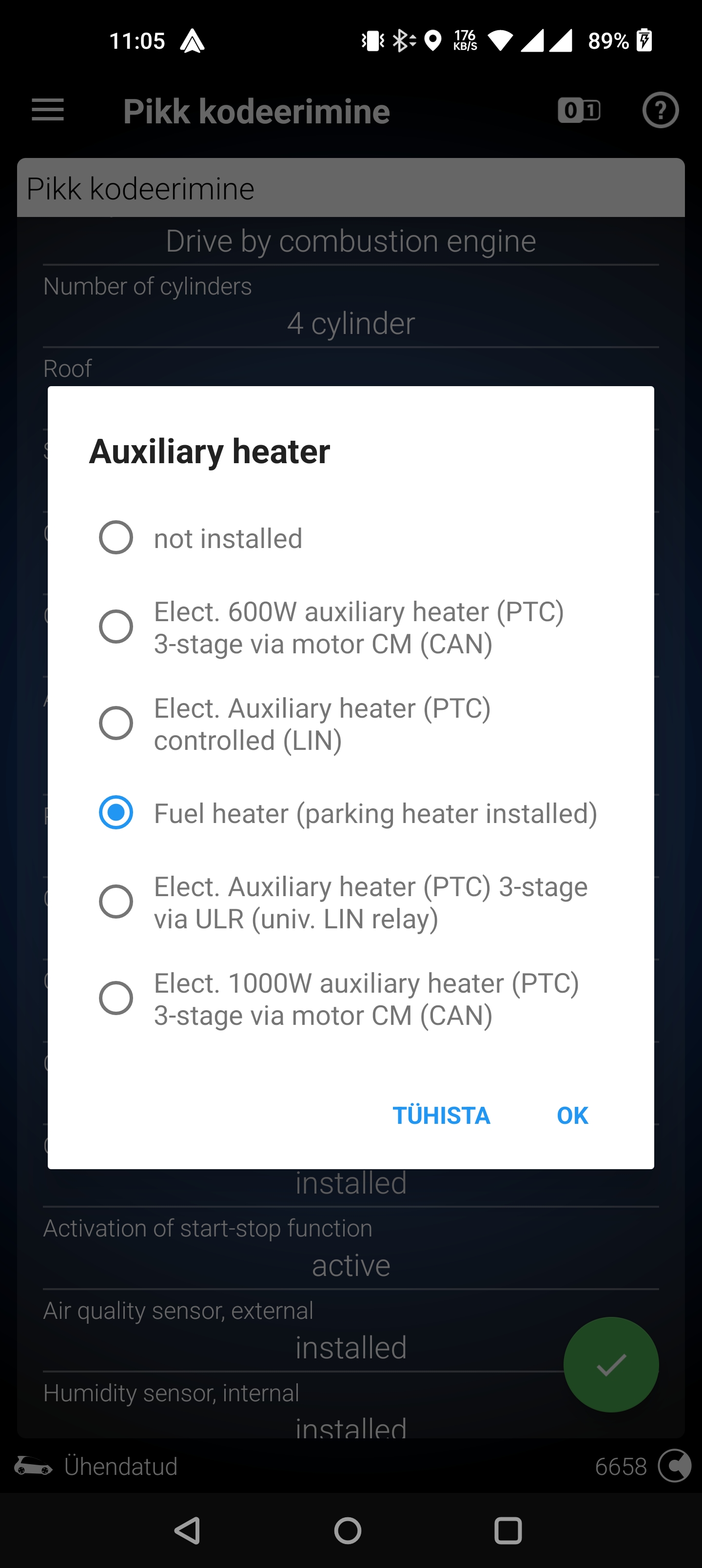Select Elect. 1000W auxiliary heater option
Viewport: 702px width, 1568px height.
click(x=116, y=998)
